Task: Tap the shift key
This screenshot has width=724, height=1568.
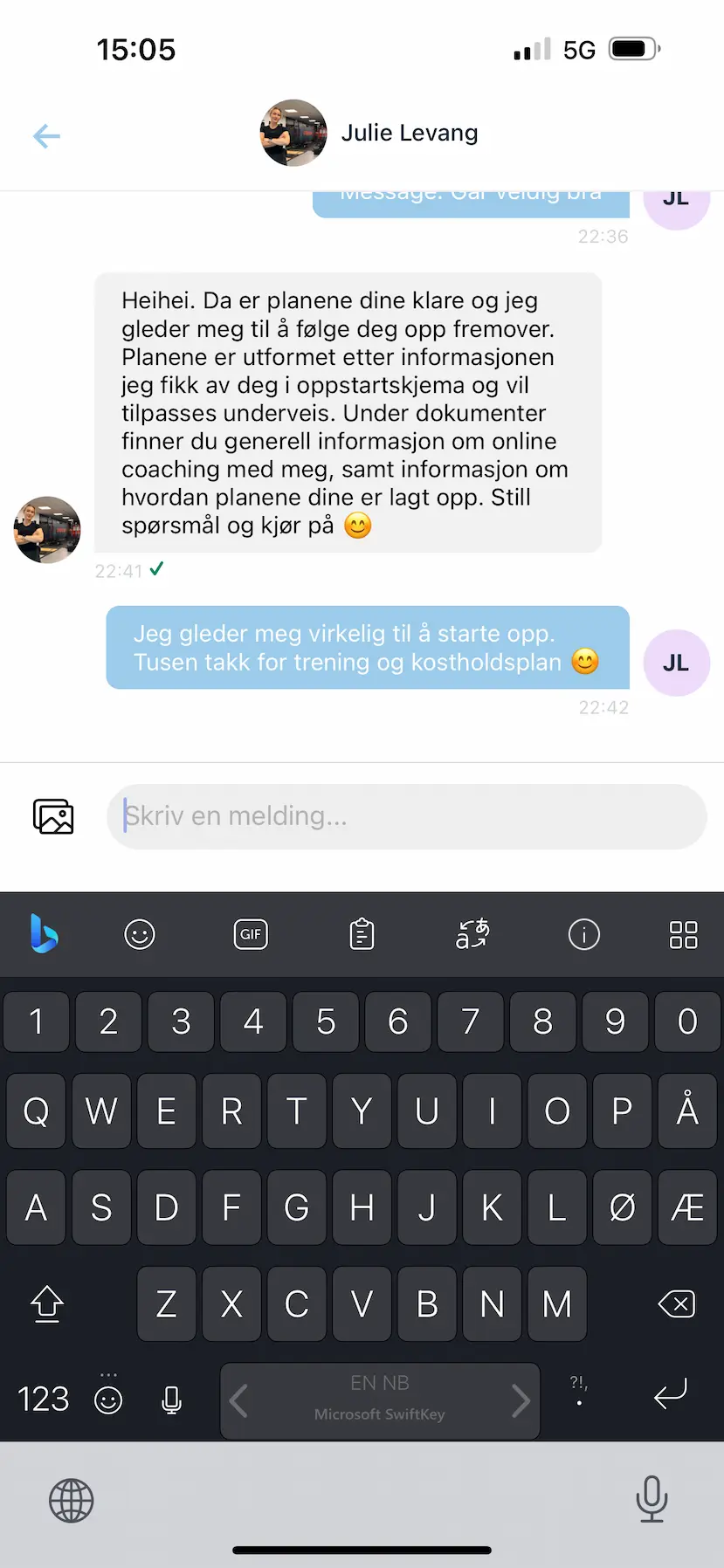Action: click(47, 1304)
